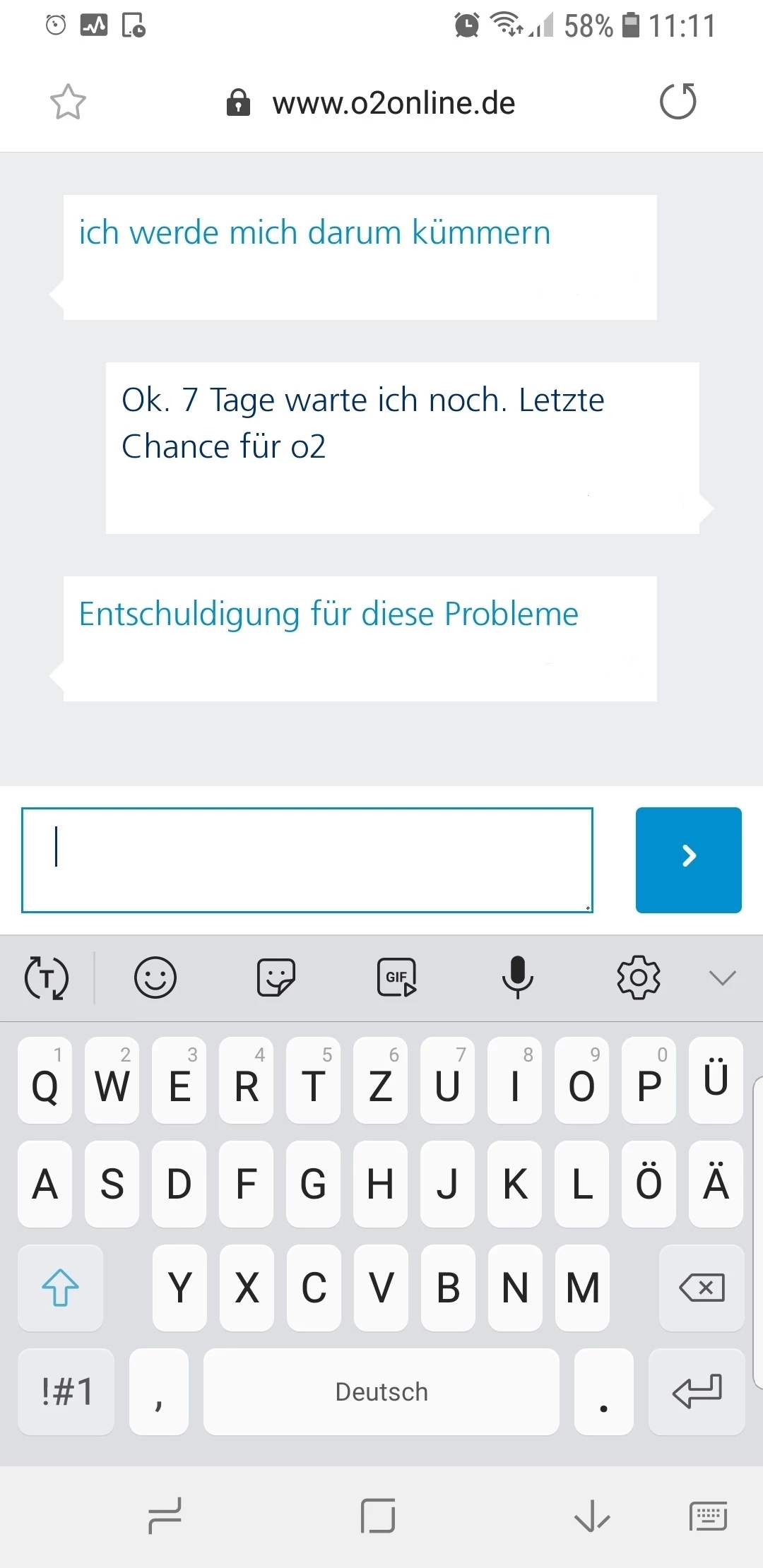Tap the shift key
This screenshot has height=1568, width=763.
pyautogui.click(x=60, y=1288)
